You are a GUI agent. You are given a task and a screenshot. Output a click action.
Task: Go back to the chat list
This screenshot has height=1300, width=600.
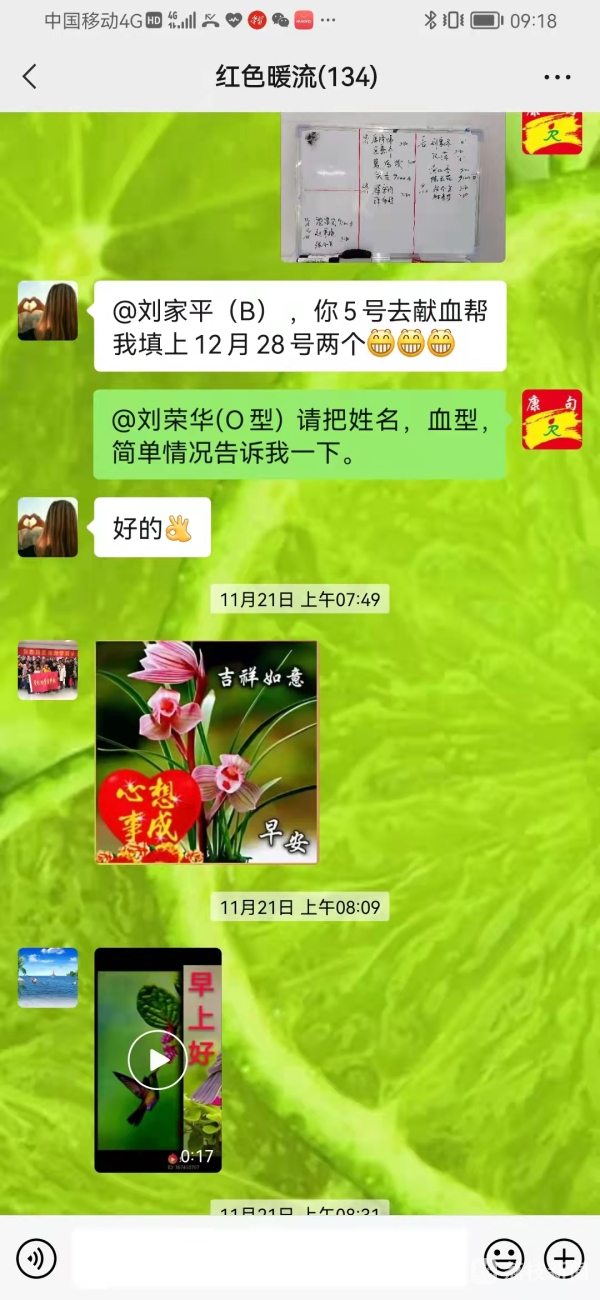[30, 77]
